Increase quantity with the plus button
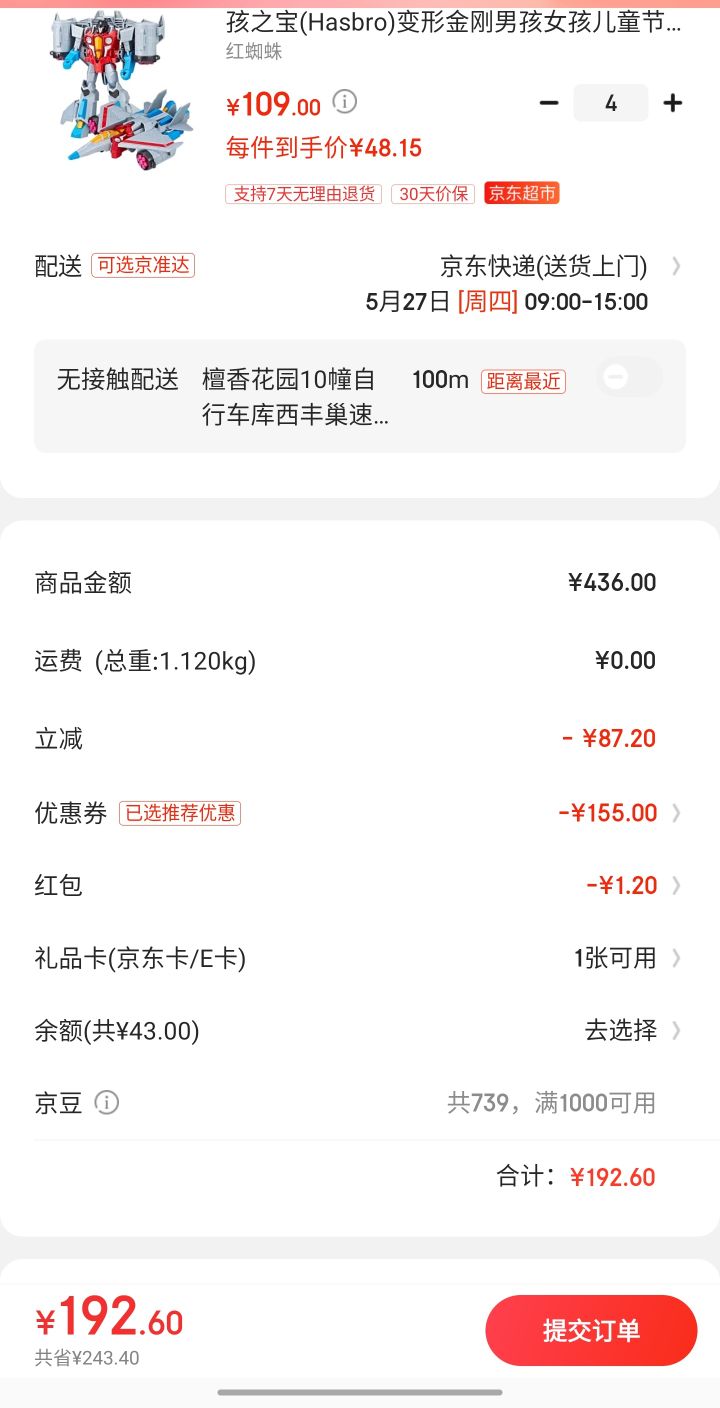The width and height of the screenshot is (720, 1408). point(673,103)
